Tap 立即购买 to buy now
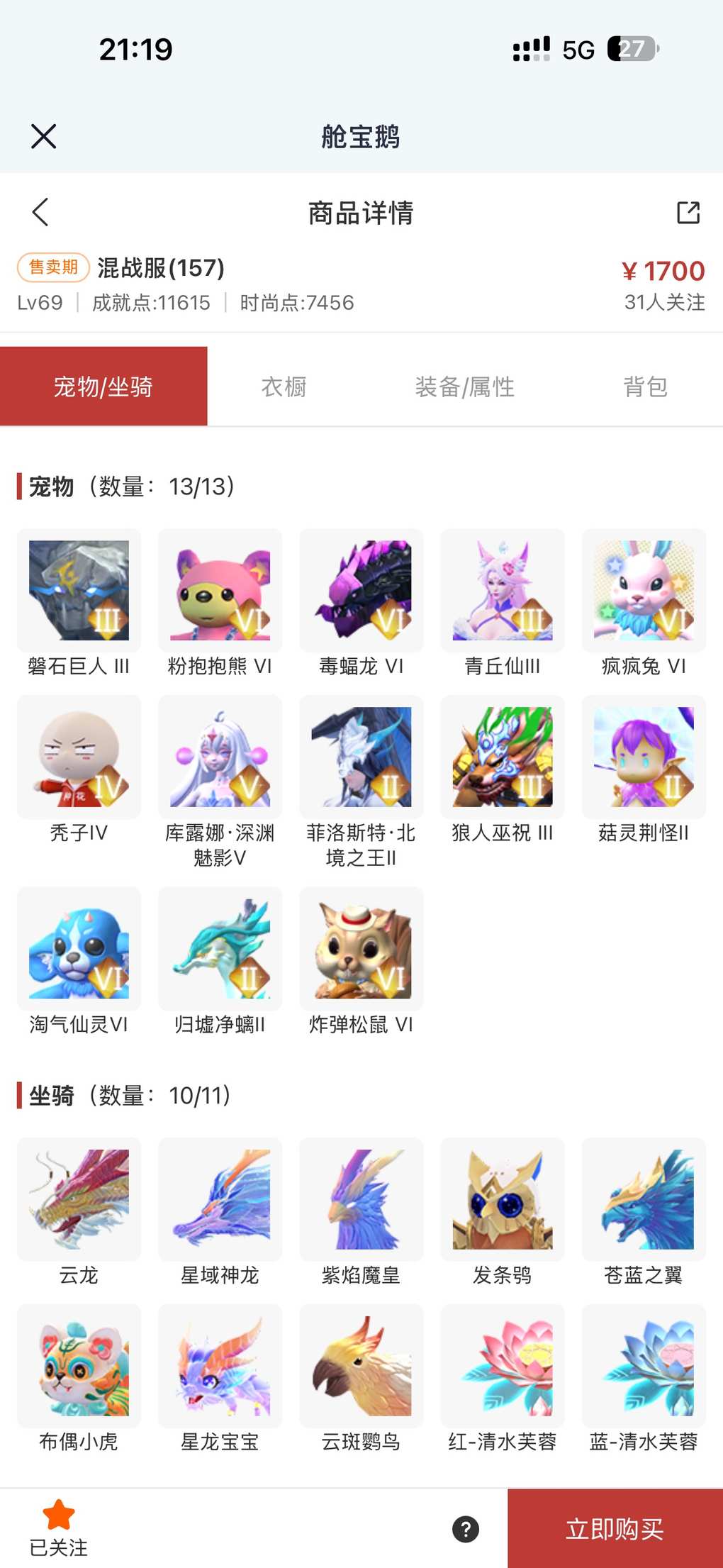 click(x=615, y=1529)
